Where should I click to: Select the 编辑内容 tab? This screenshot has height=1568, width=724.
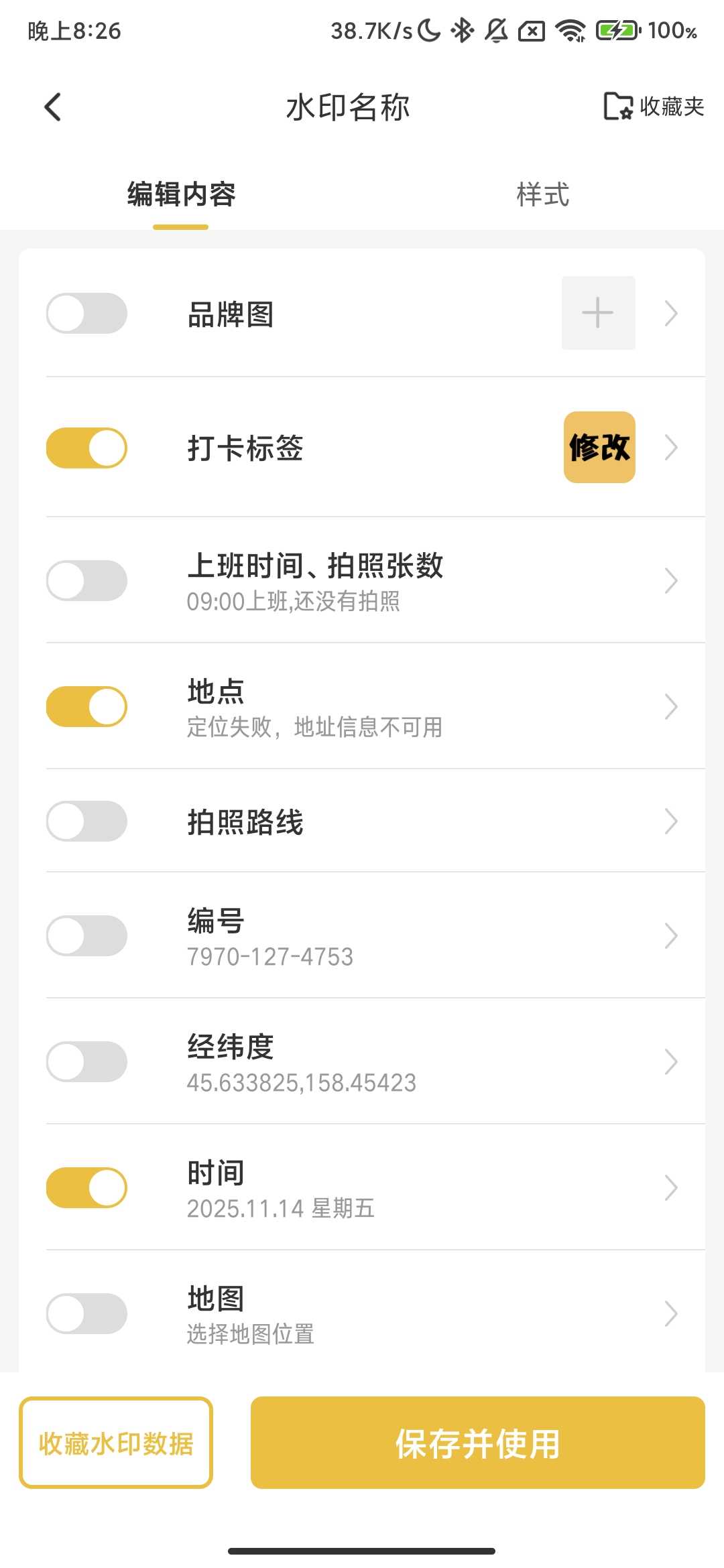click(181, 195)
